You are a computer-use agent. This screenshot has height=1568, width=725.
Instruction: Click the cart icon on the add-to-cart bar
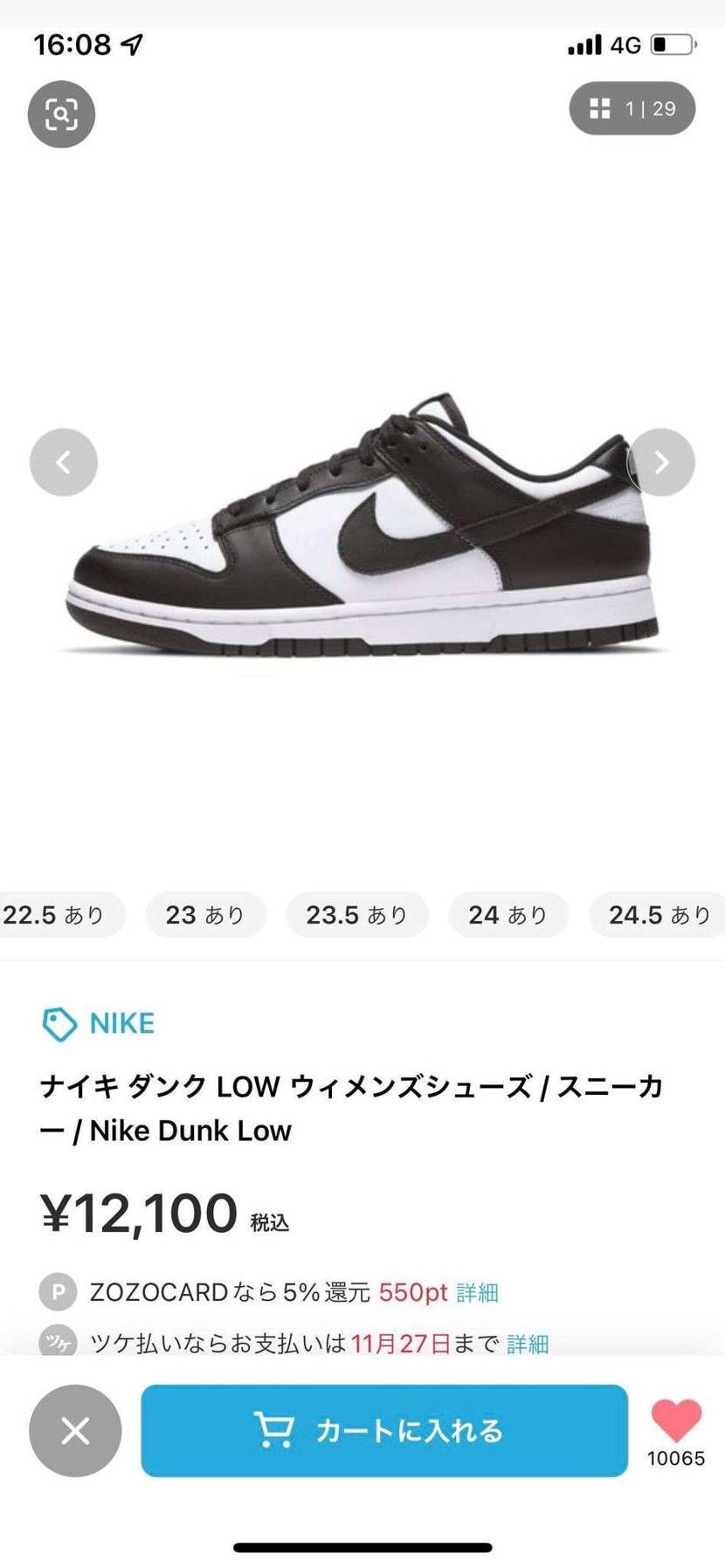tap(277, 1431)
